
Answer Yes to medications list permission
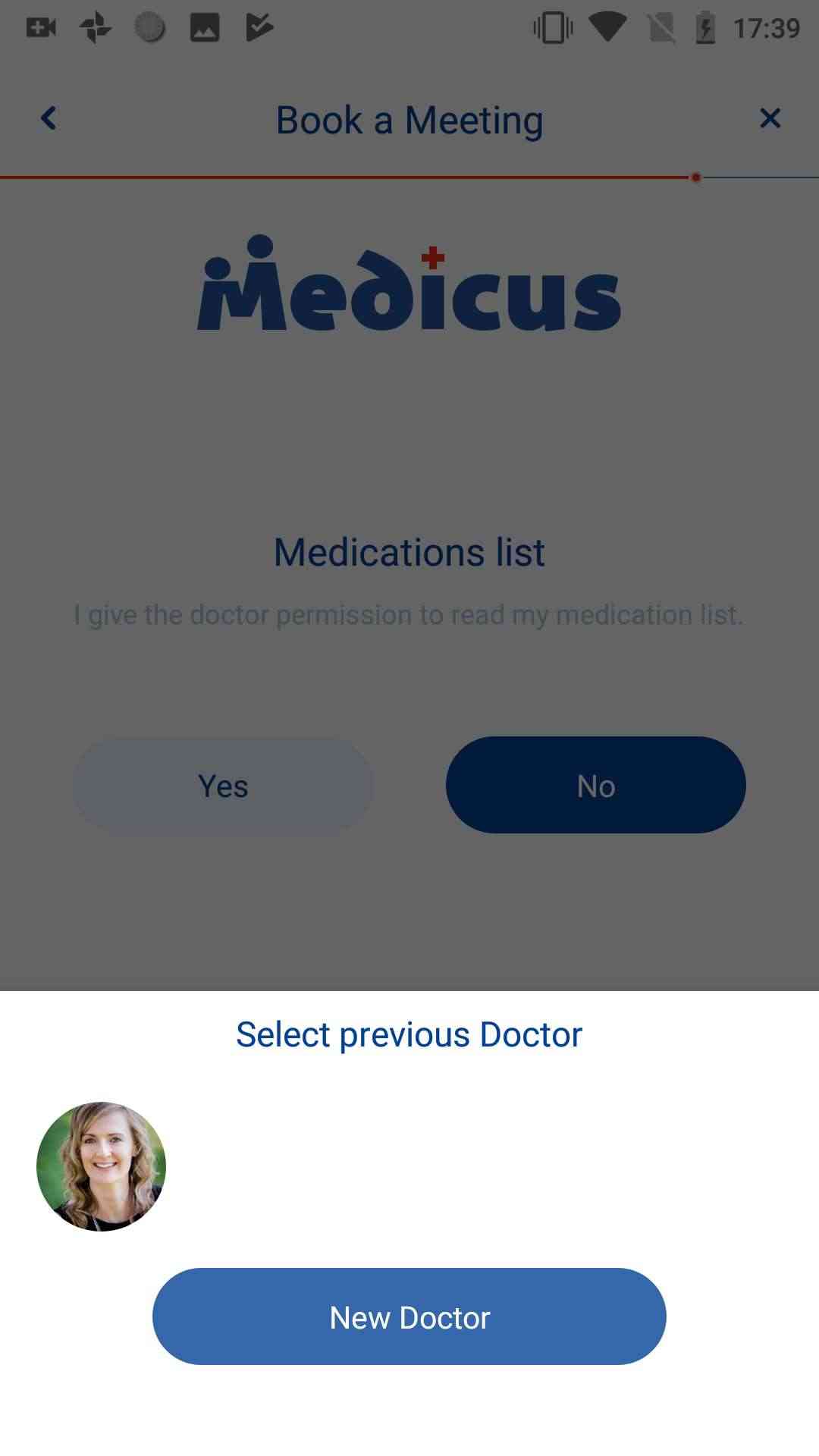223,786
